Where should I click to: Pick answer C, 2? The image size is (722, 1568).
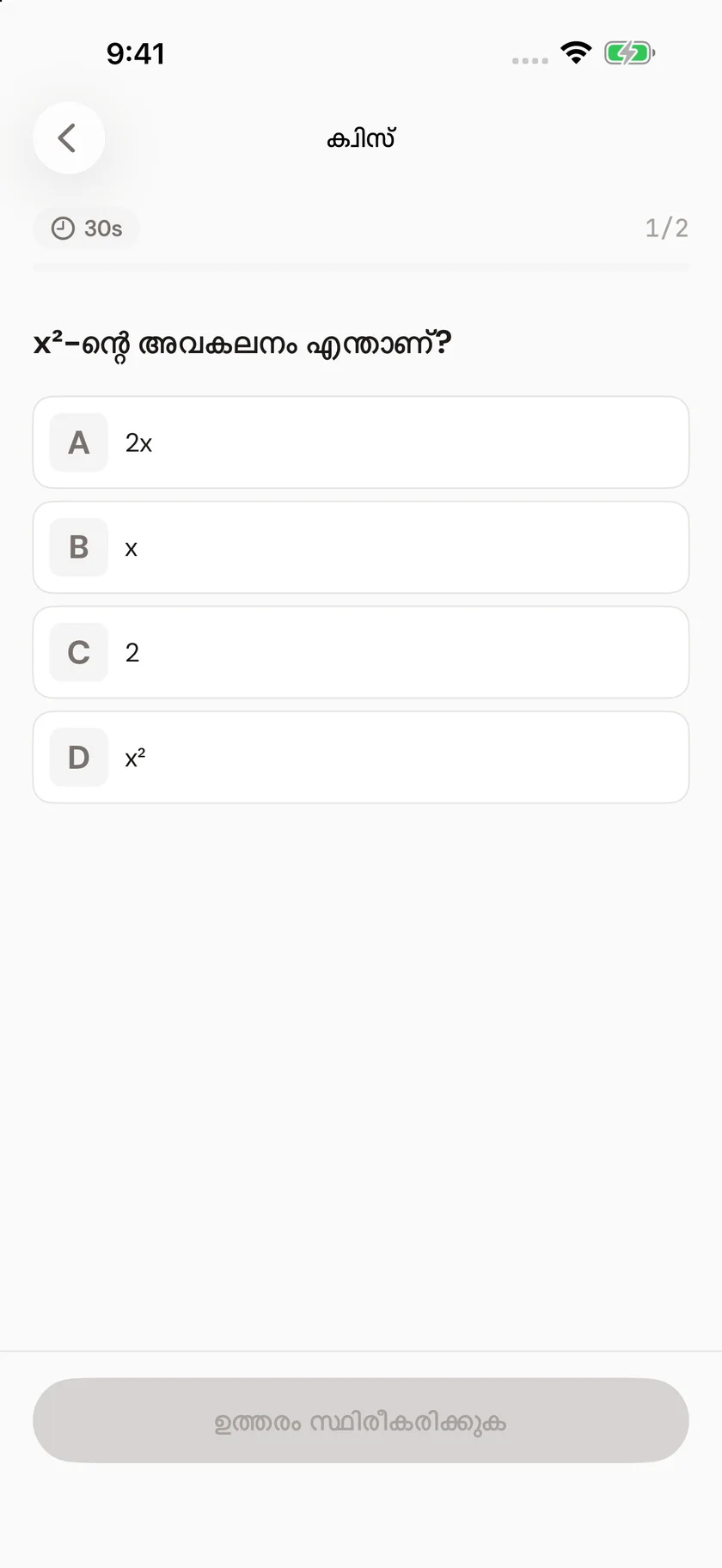361,652
